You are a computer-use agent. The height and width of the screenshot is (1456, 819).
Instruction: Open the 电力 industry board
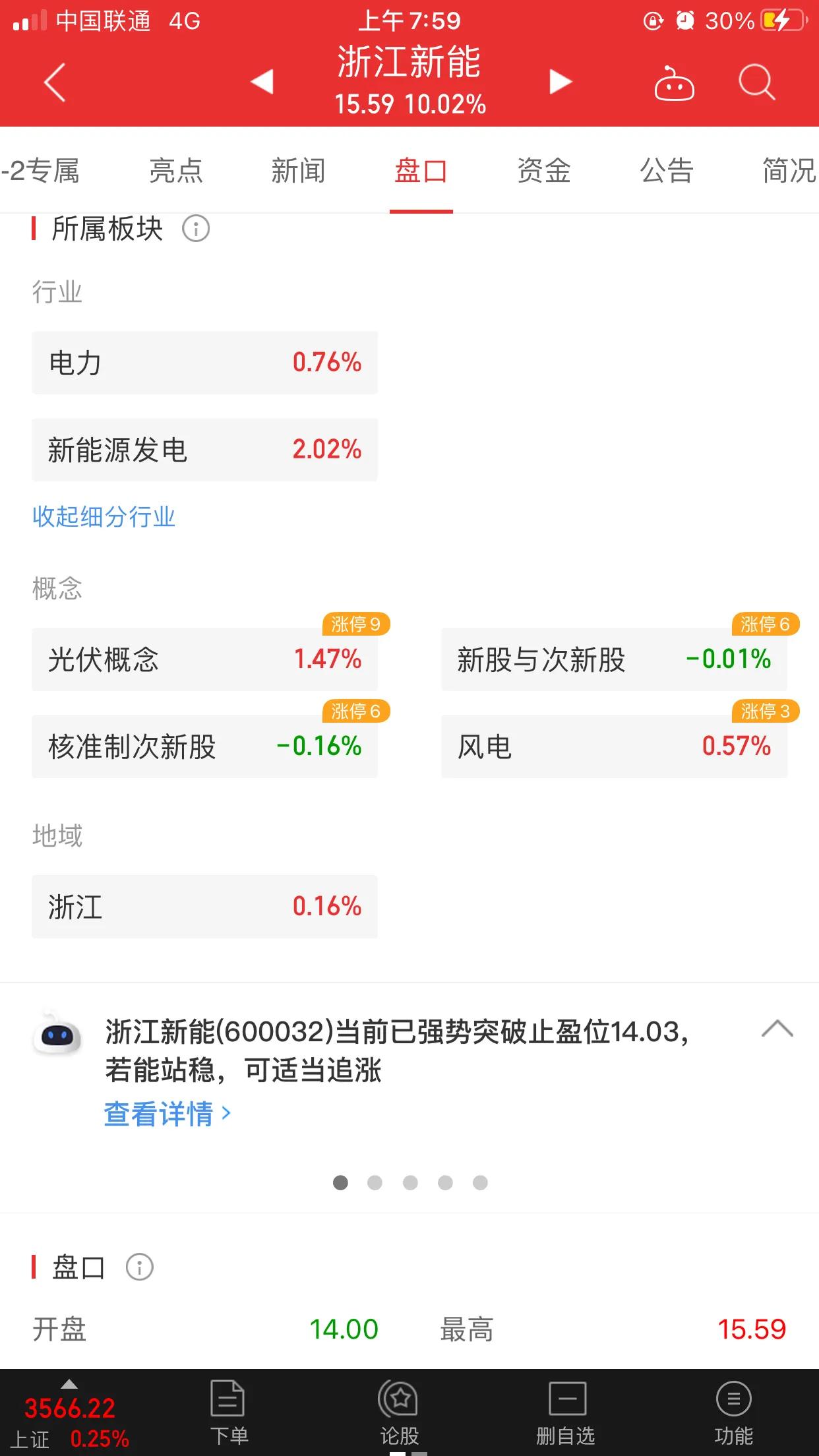[204, 362]
